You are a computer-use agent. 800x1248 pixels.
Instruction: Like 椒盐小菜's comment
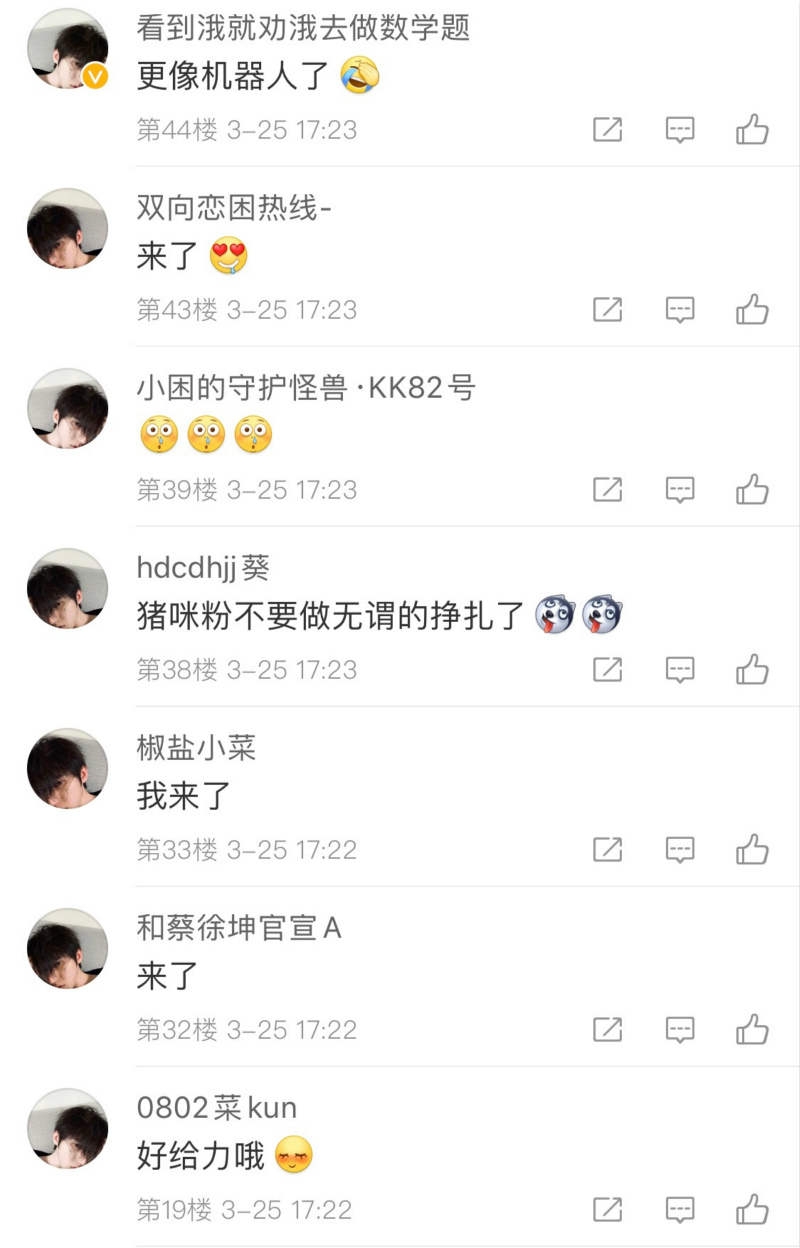pyautogui.click(x=752, y=850)
